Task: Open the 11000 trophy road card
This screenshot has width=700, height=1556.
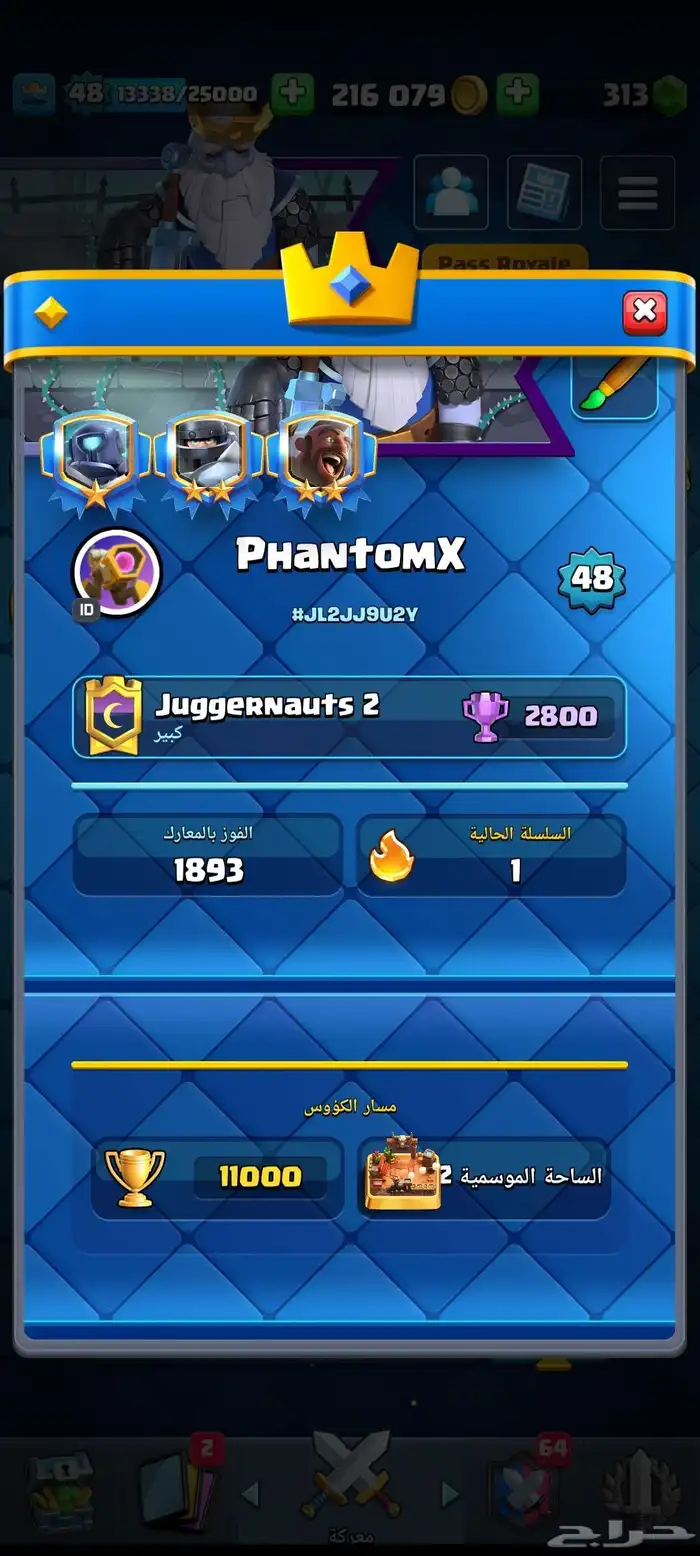Action: [217, 1178]
